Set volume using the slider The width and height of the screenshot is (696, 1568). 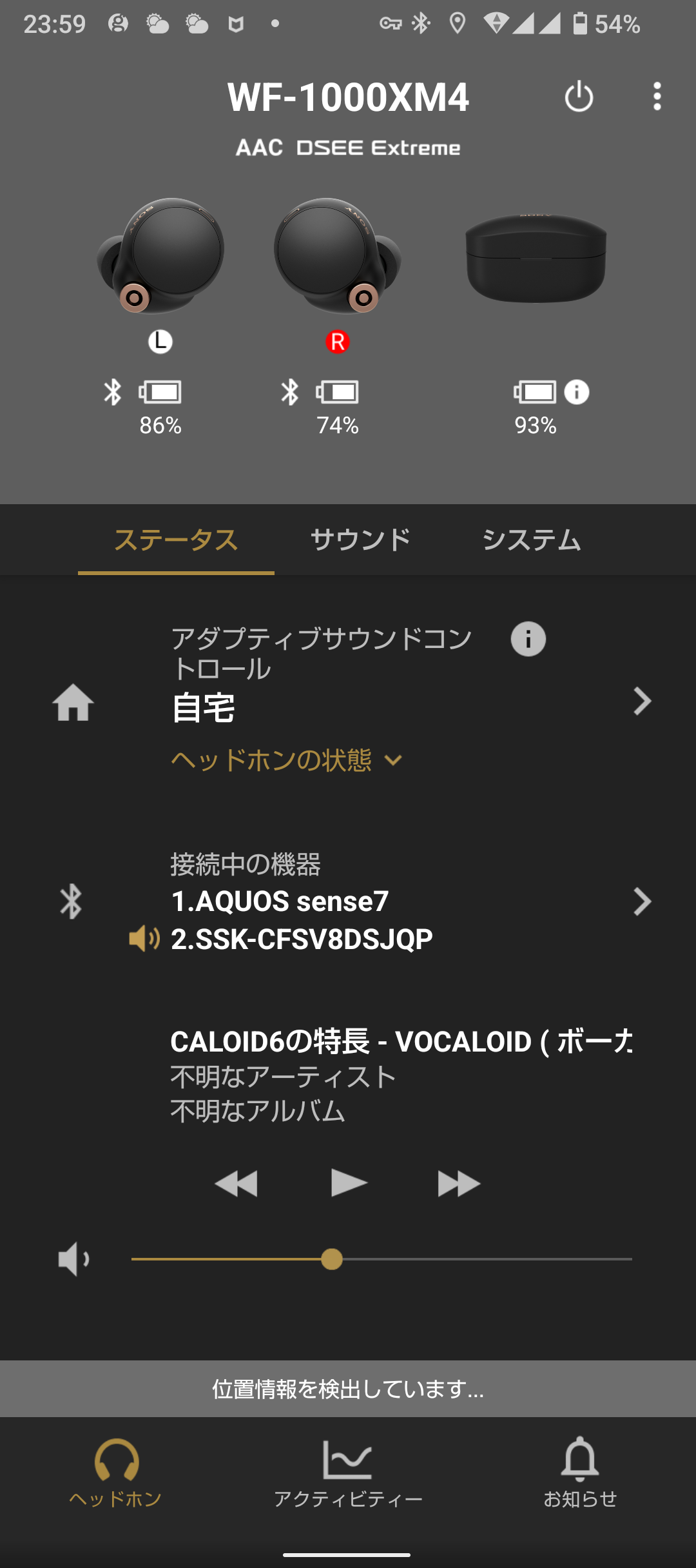click(x=382, y=1259)
